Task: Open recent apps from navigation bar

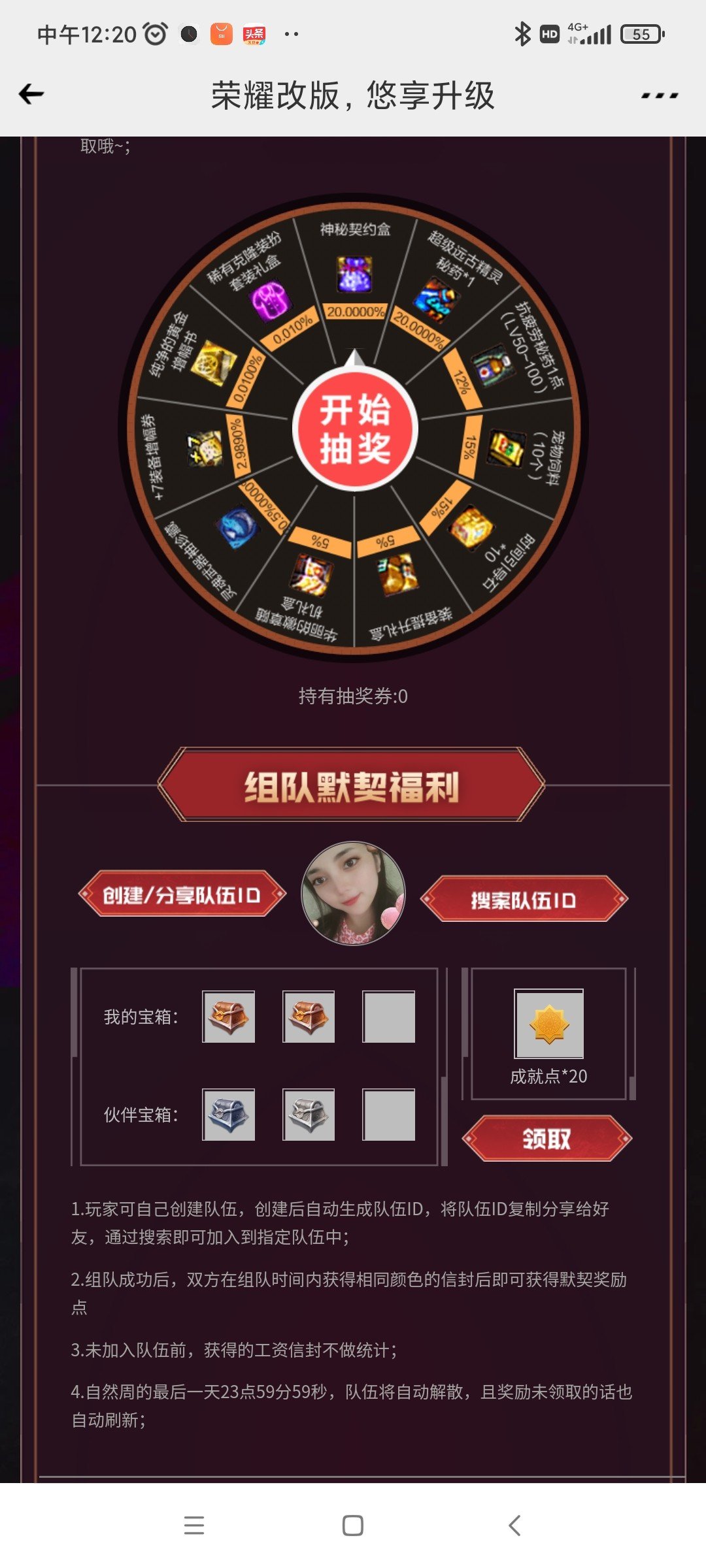Action: 194,1526
